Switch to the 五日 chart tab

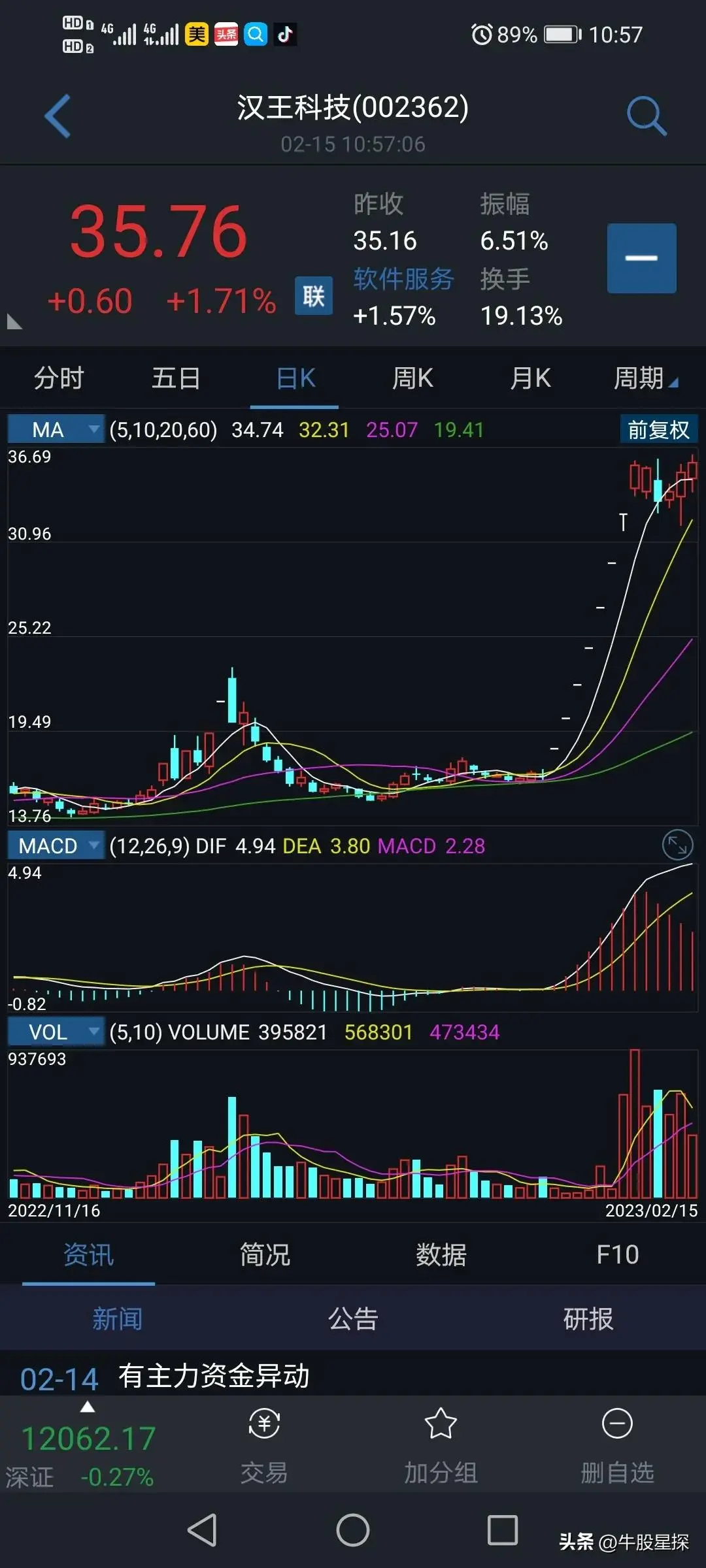pos(176,378)
